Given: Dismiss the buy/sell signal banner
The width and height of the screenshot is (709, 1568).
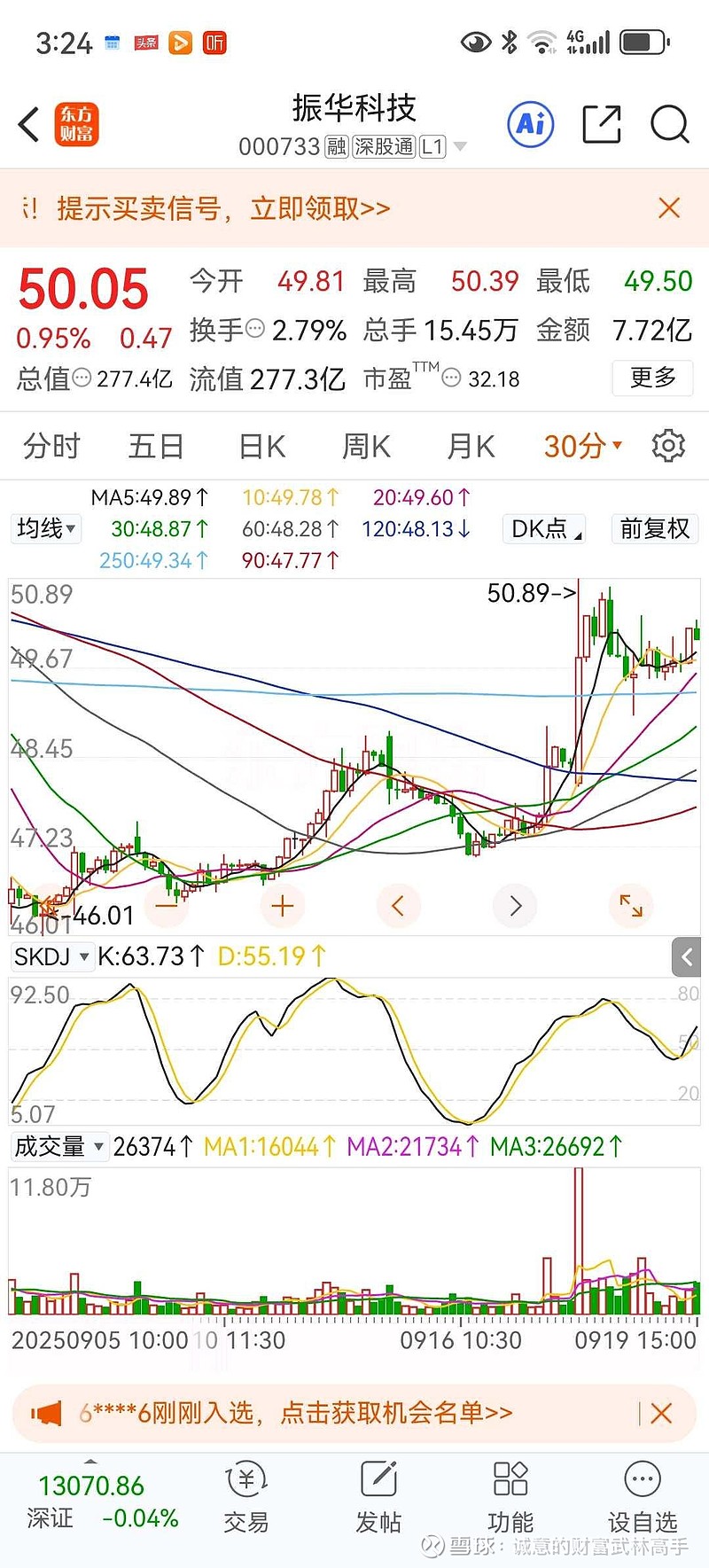Looking at the screenshot, I should 669,208.
